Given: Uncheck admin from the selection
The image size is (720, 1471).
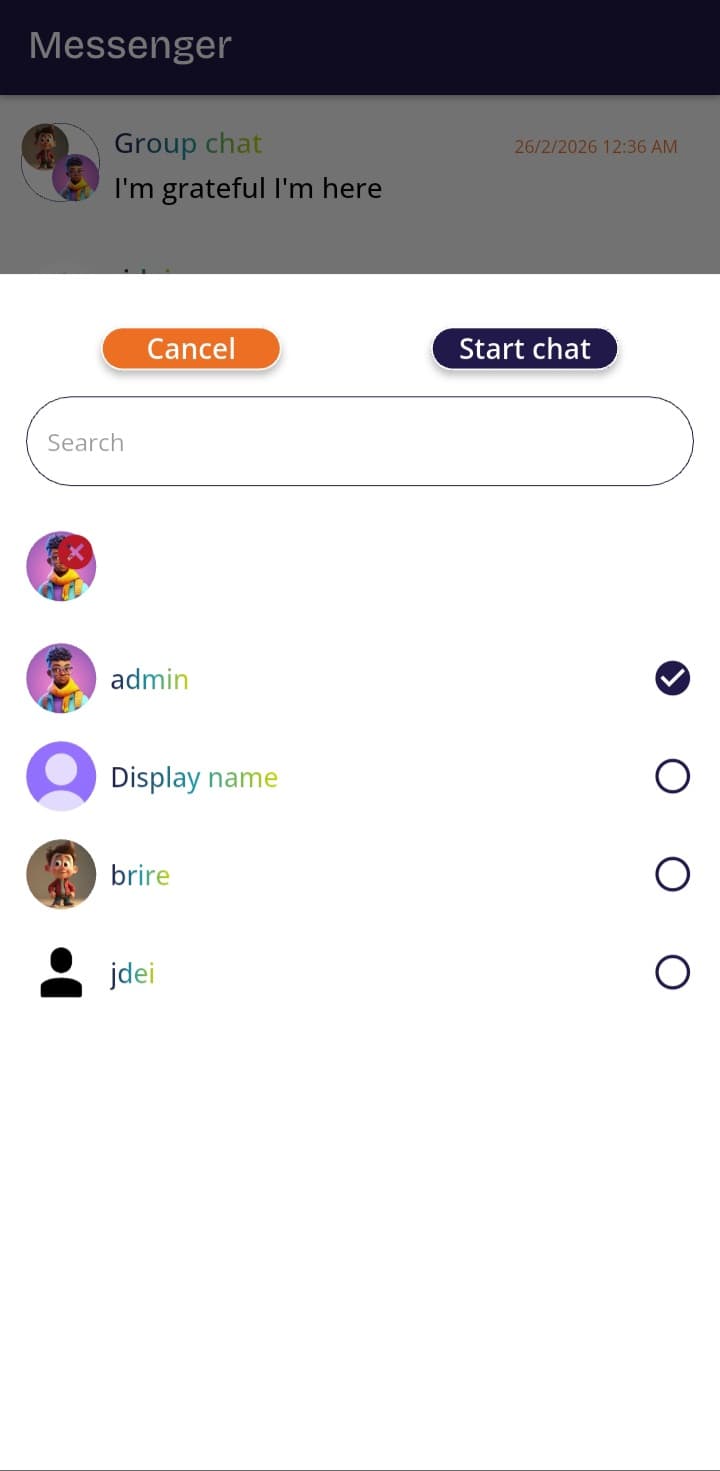Looking at the screenshot, I should (672, 678).
